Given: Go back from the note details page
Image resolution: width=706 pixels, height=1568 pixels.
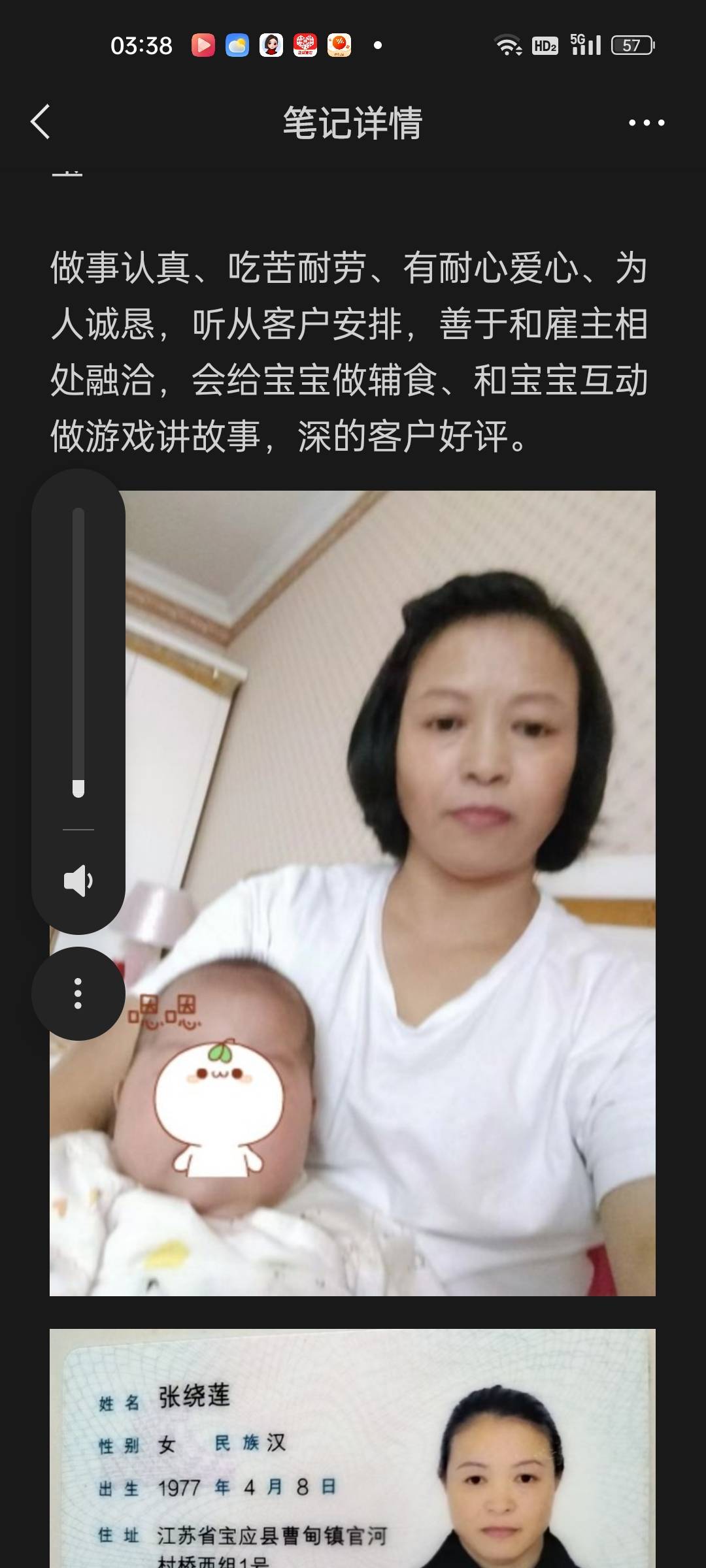Looking at the screenshot, I should tap(41, 122).
